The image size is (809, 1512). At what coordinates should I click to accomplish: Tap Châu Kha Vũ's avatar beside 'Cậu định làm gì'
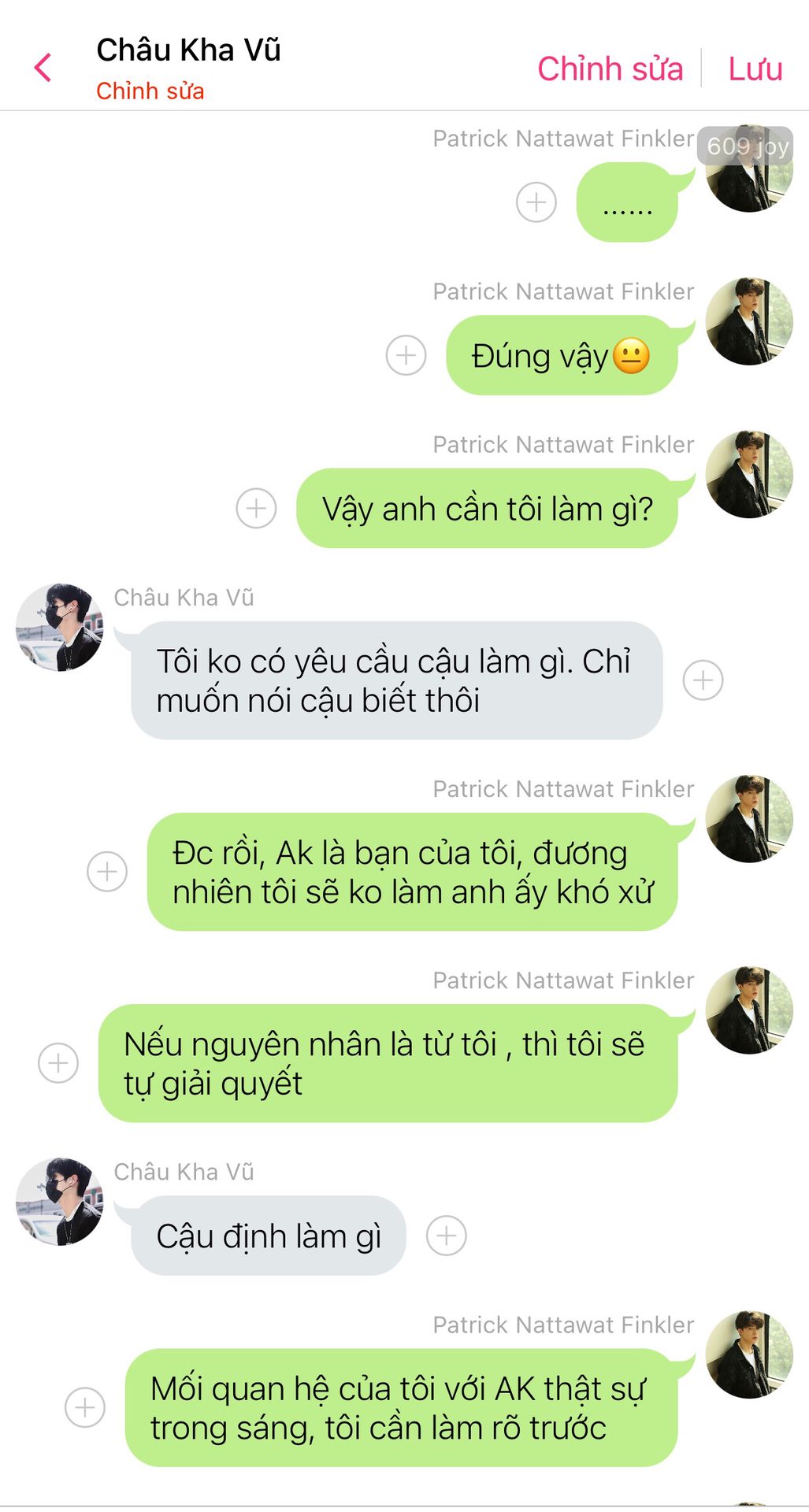point(60,1201)
